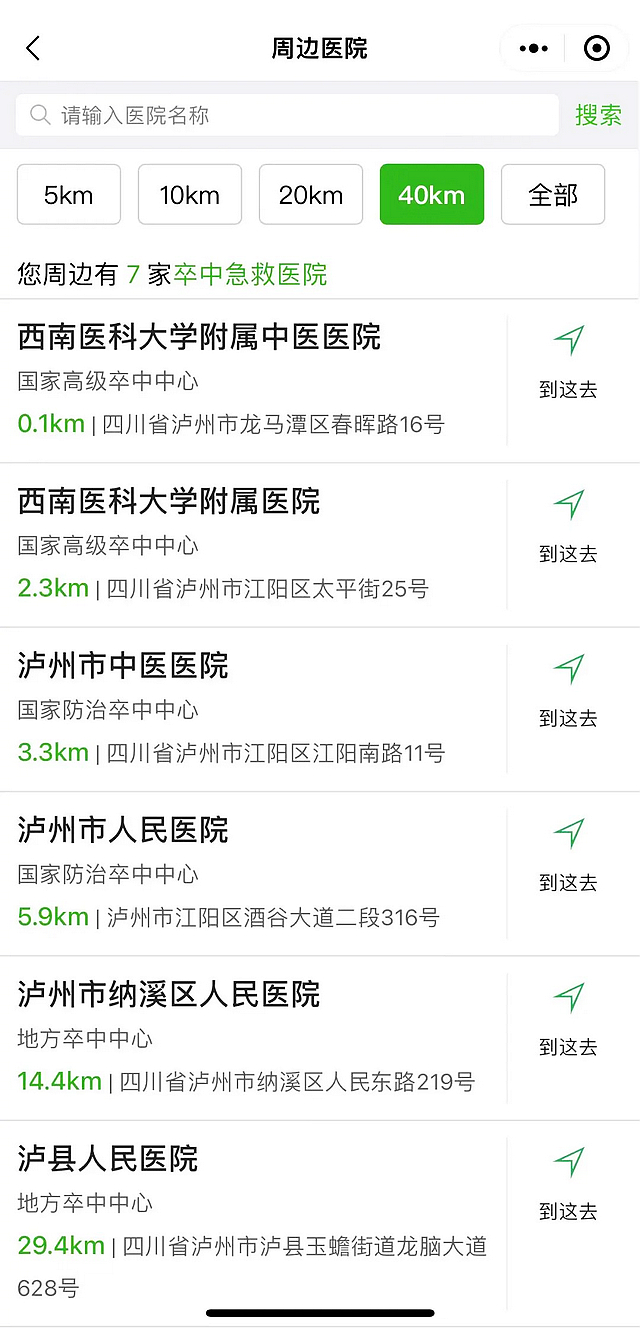Open the mini program three-dot menu
Viewport: 640px width, 1329px height.
533,48
